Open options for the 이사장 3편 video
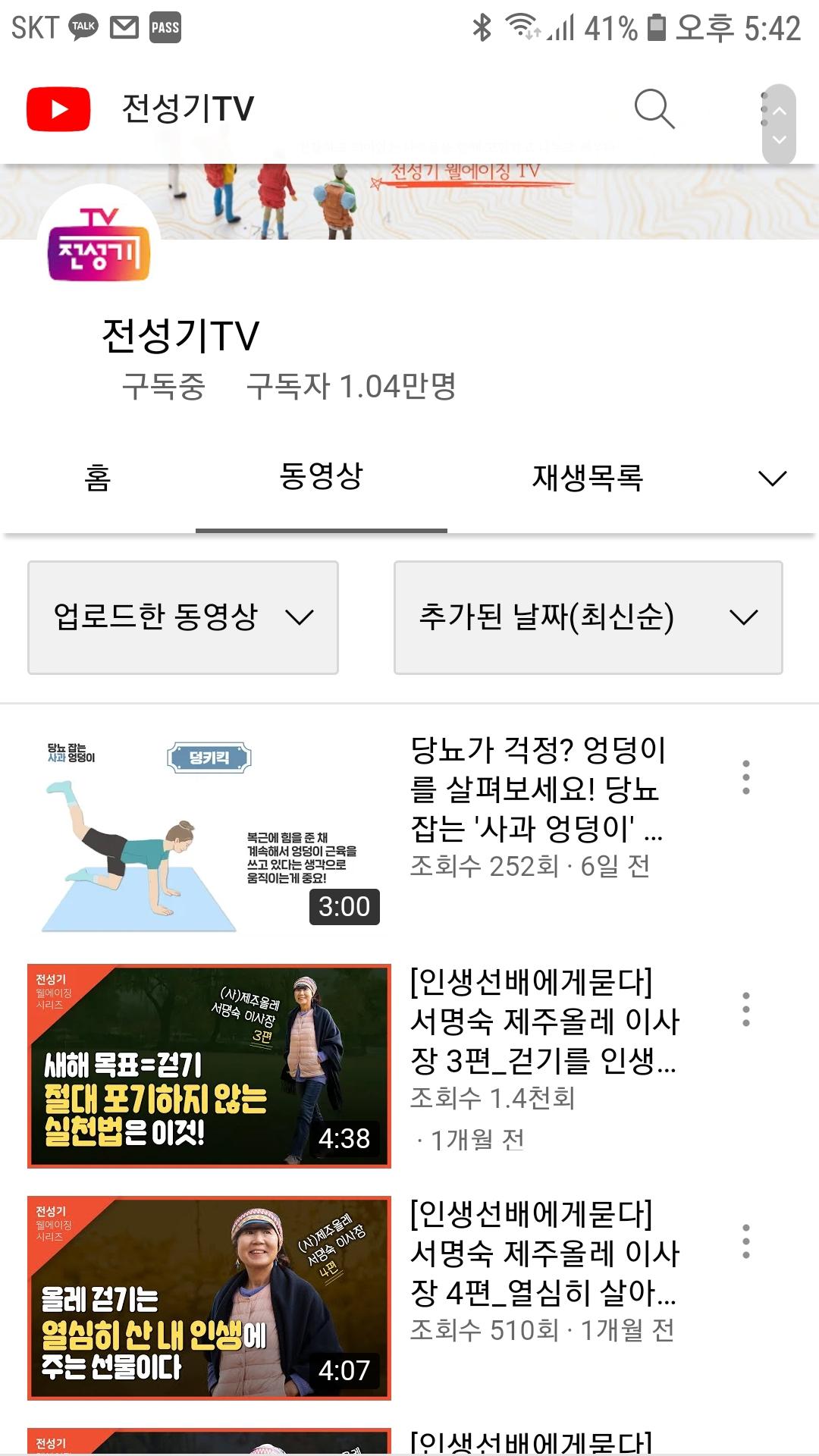819x1456 pixels. 746,1009
